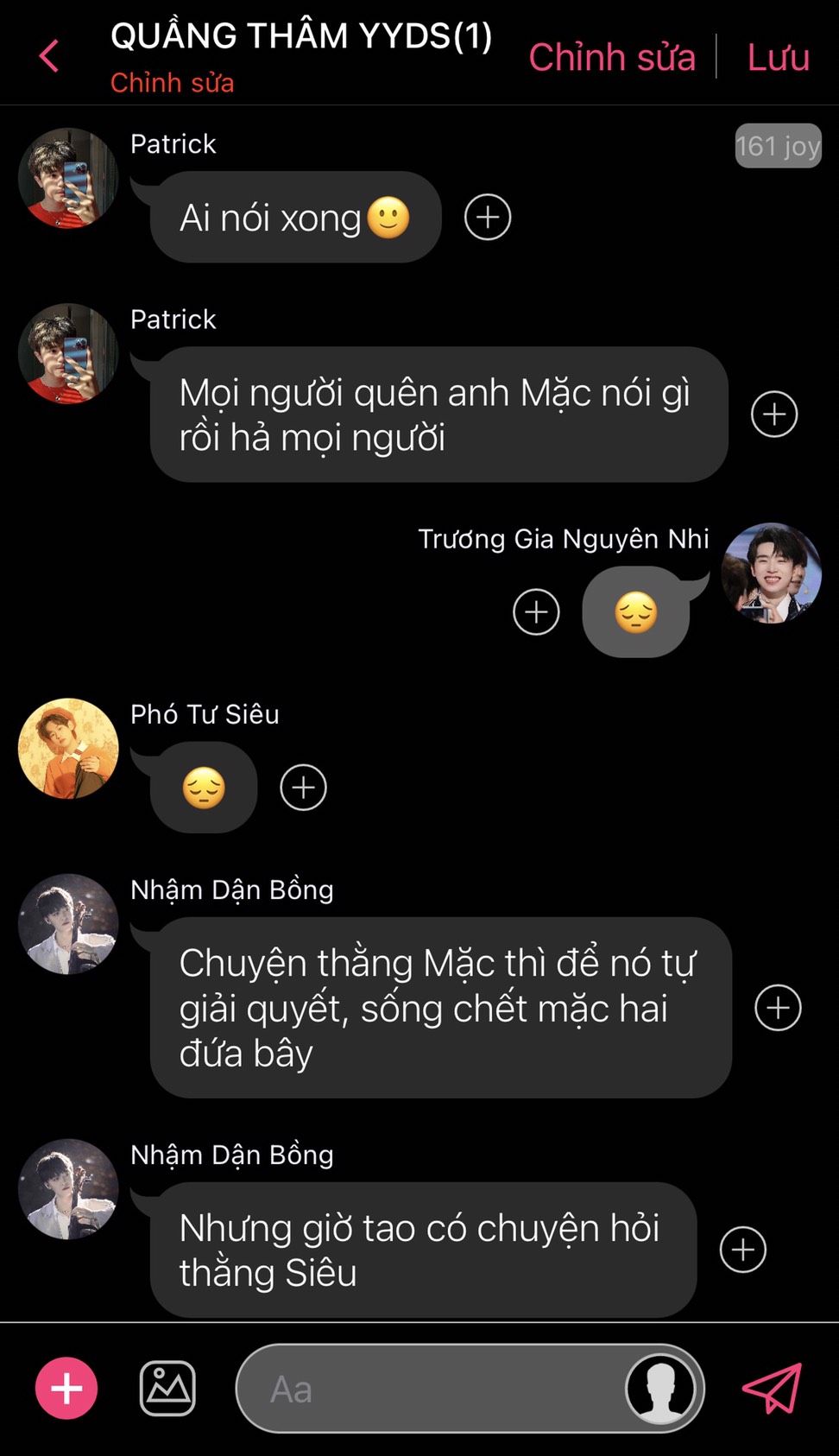839x1456 pixels.
Task: Open the image picker icon
Action: pyautogui.click(x=167, y=1389)
